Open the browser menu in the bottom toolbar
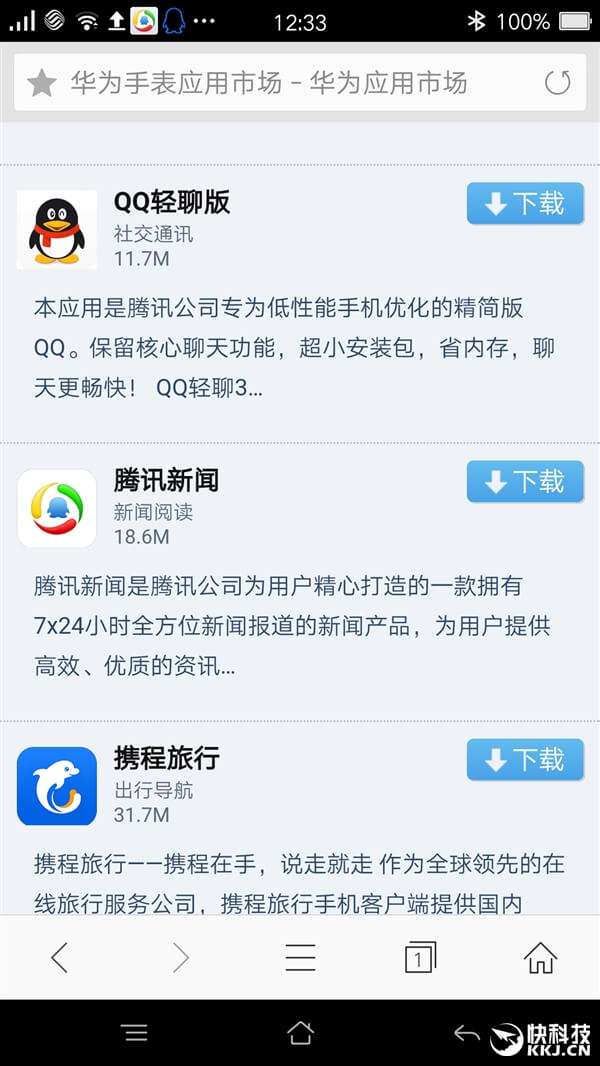This screenshot has width=600, height=1066. 300,958
